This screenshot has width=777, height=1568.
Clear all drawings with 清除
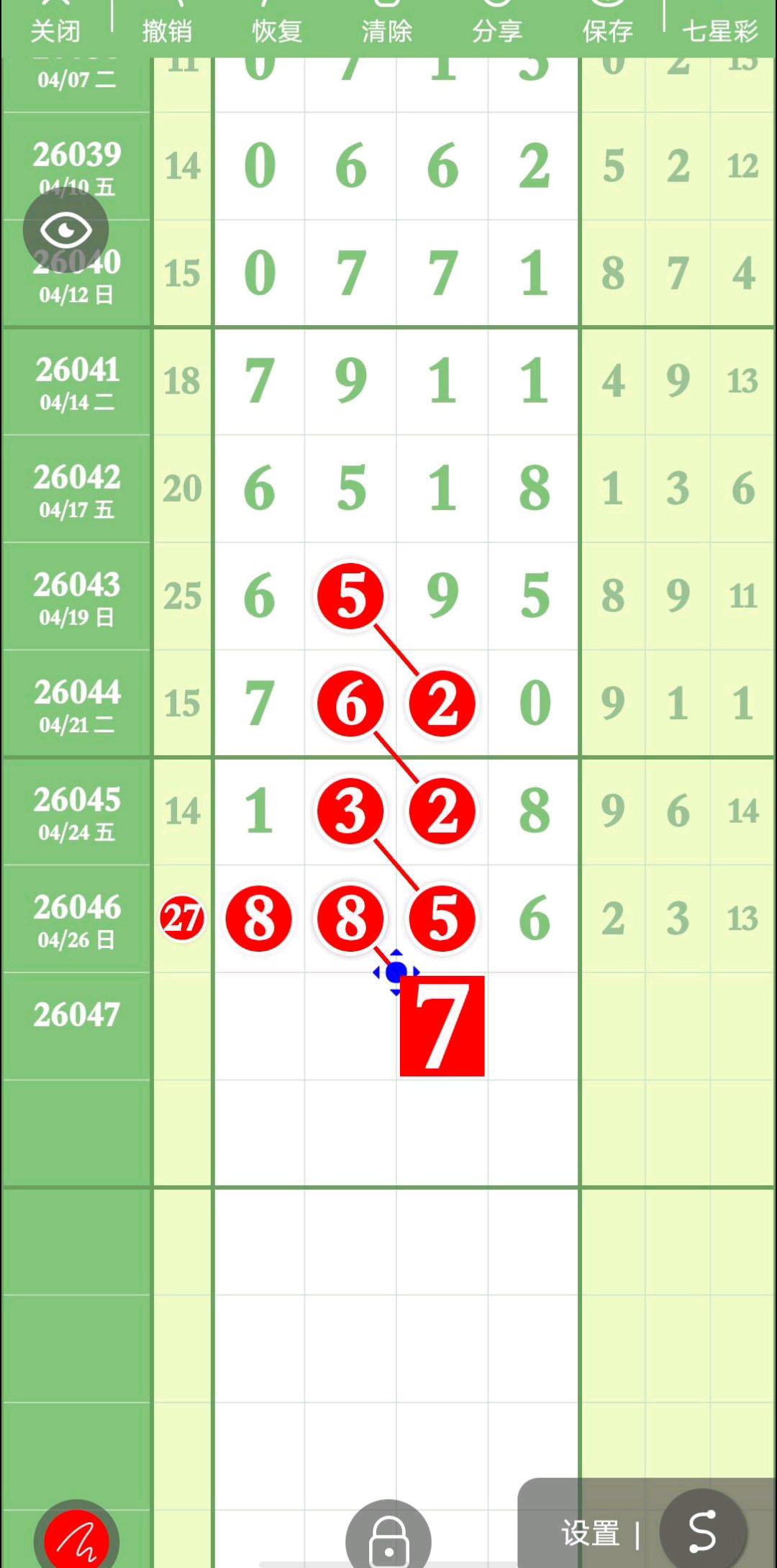pyautogui.click(x=387, y=29)
